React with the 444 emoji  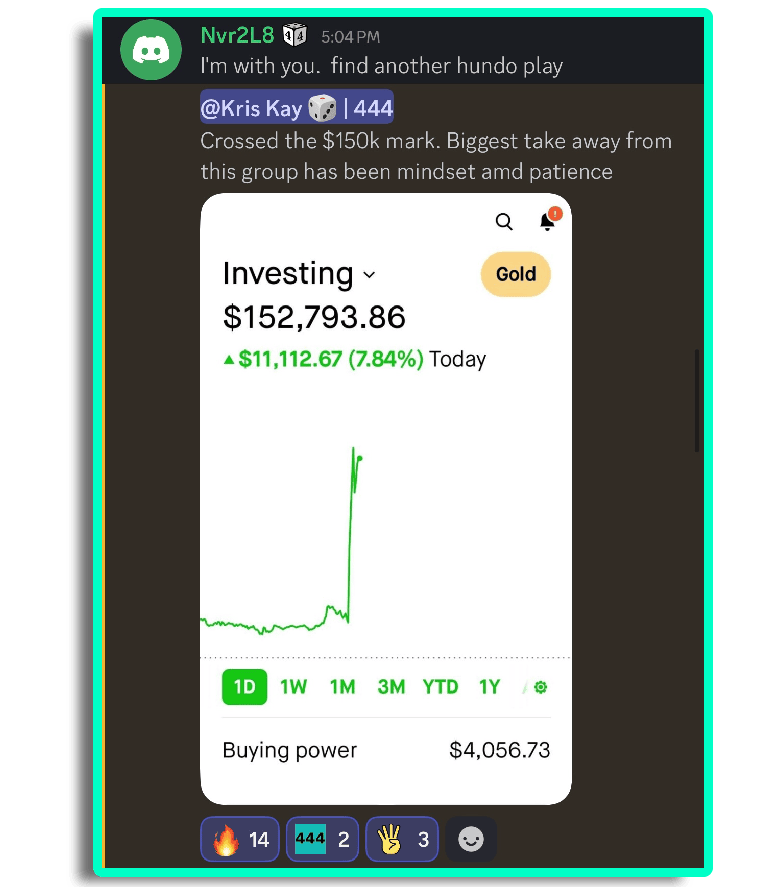tap(322, 839)
